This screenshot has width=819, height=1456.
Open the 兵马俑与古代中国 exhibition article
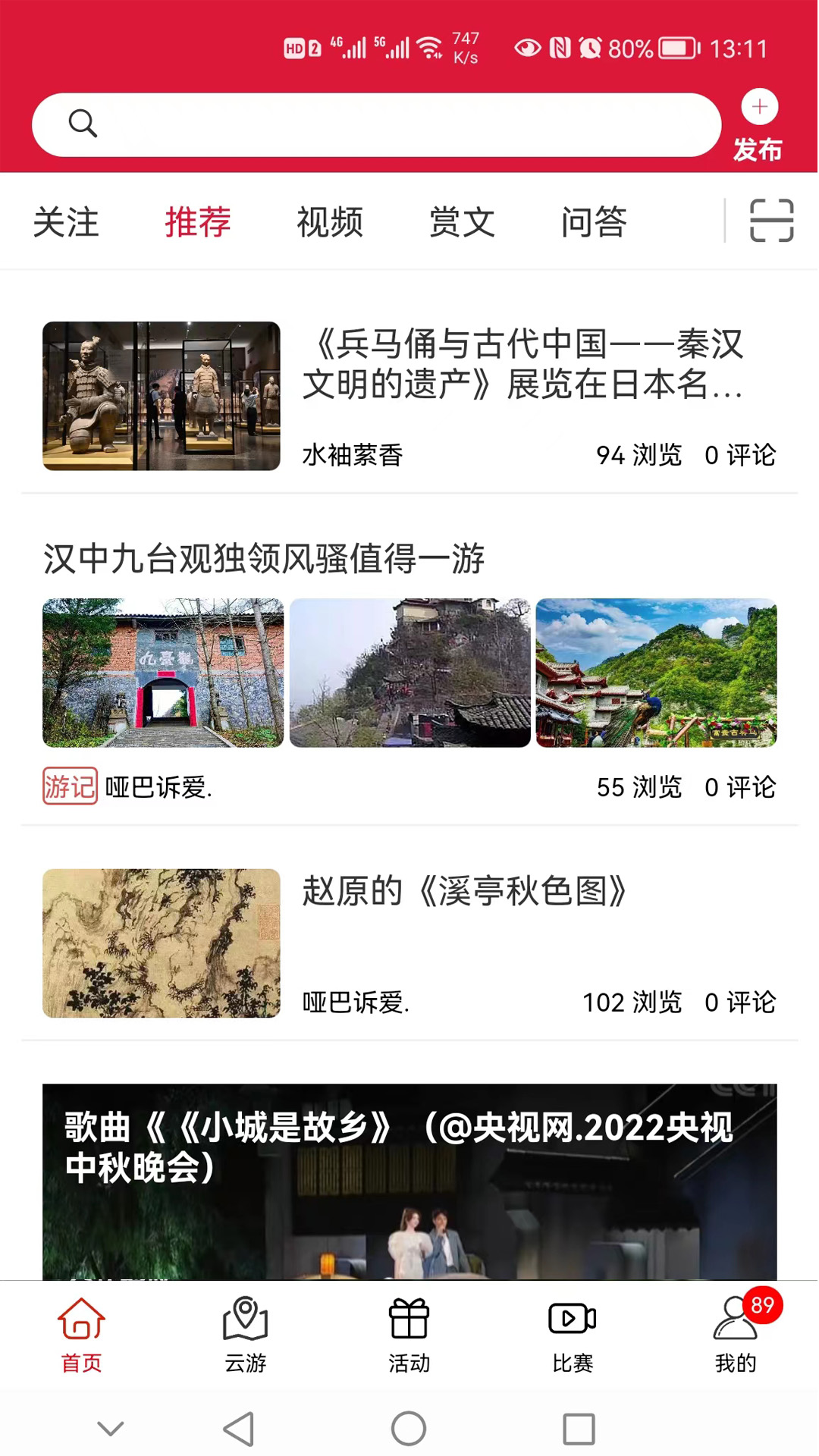(x=522, y=366)
